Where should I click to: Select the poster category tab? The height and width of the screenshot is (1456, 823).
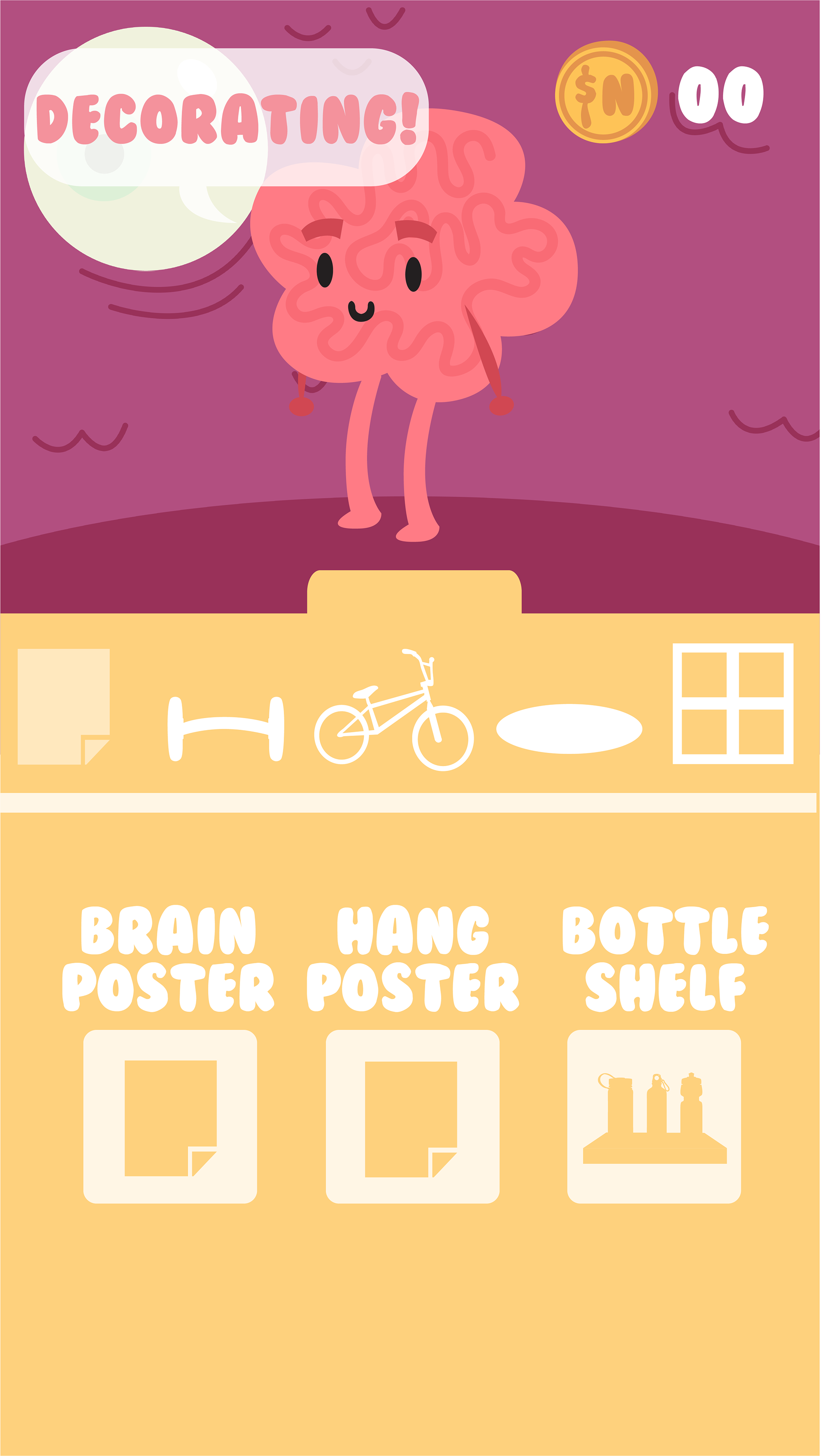point(64,707)
